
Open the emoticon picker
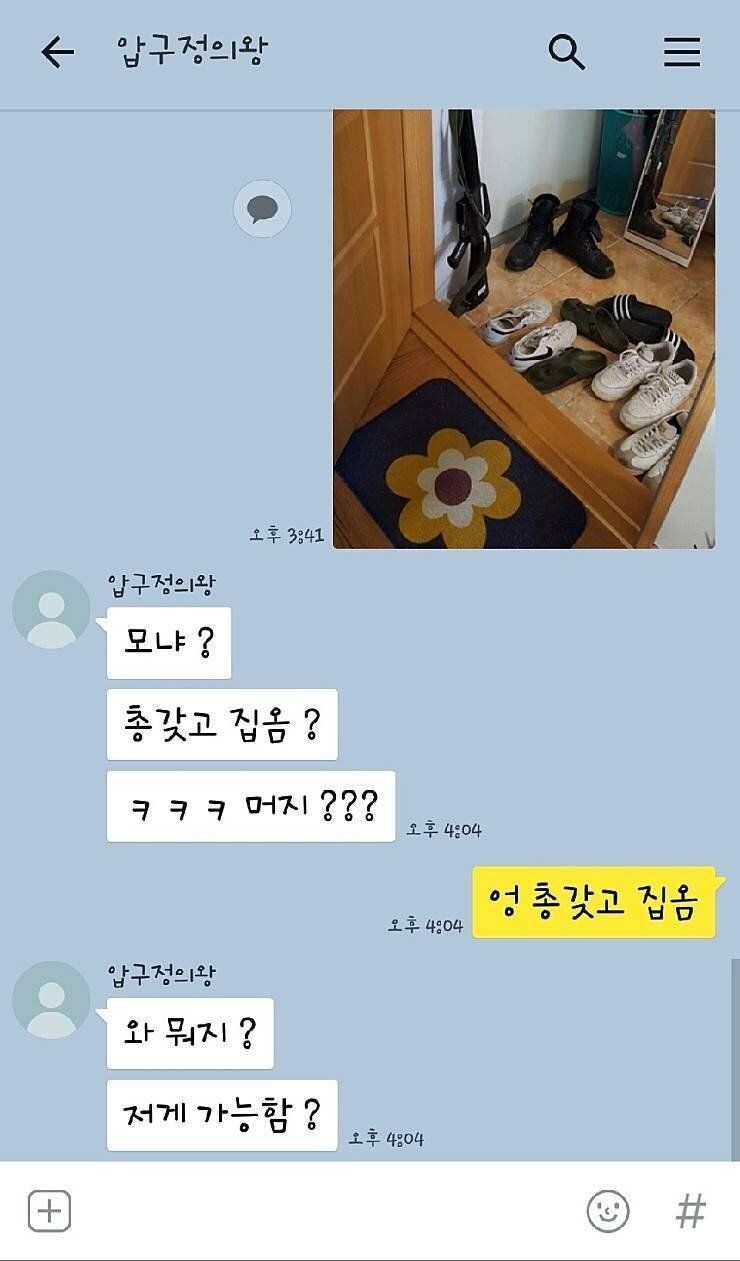[x=607, y=1211]
